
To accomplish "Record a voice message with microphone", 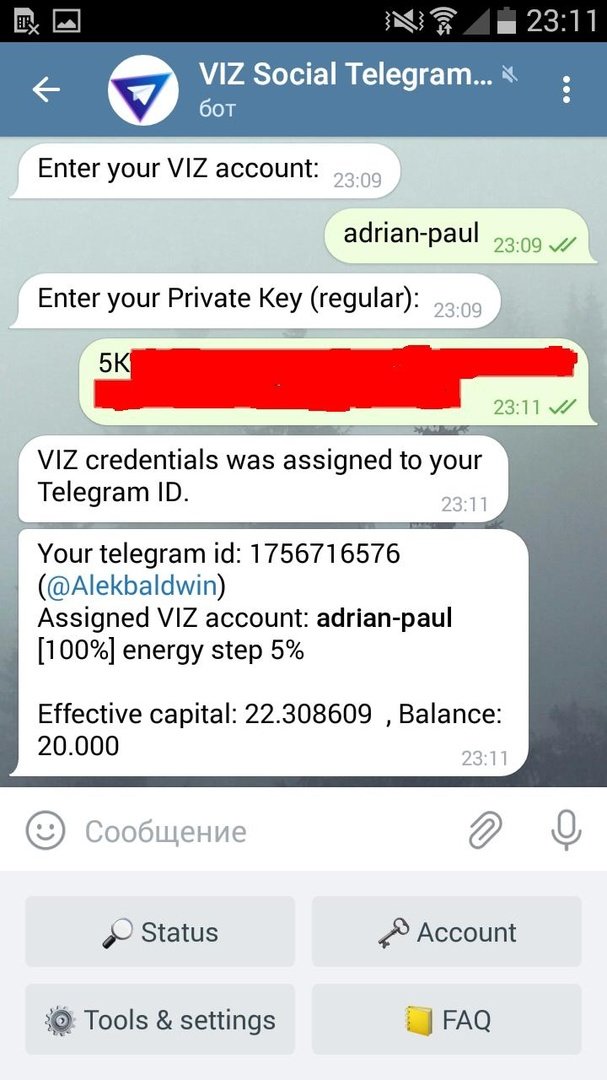I will 566,830.
